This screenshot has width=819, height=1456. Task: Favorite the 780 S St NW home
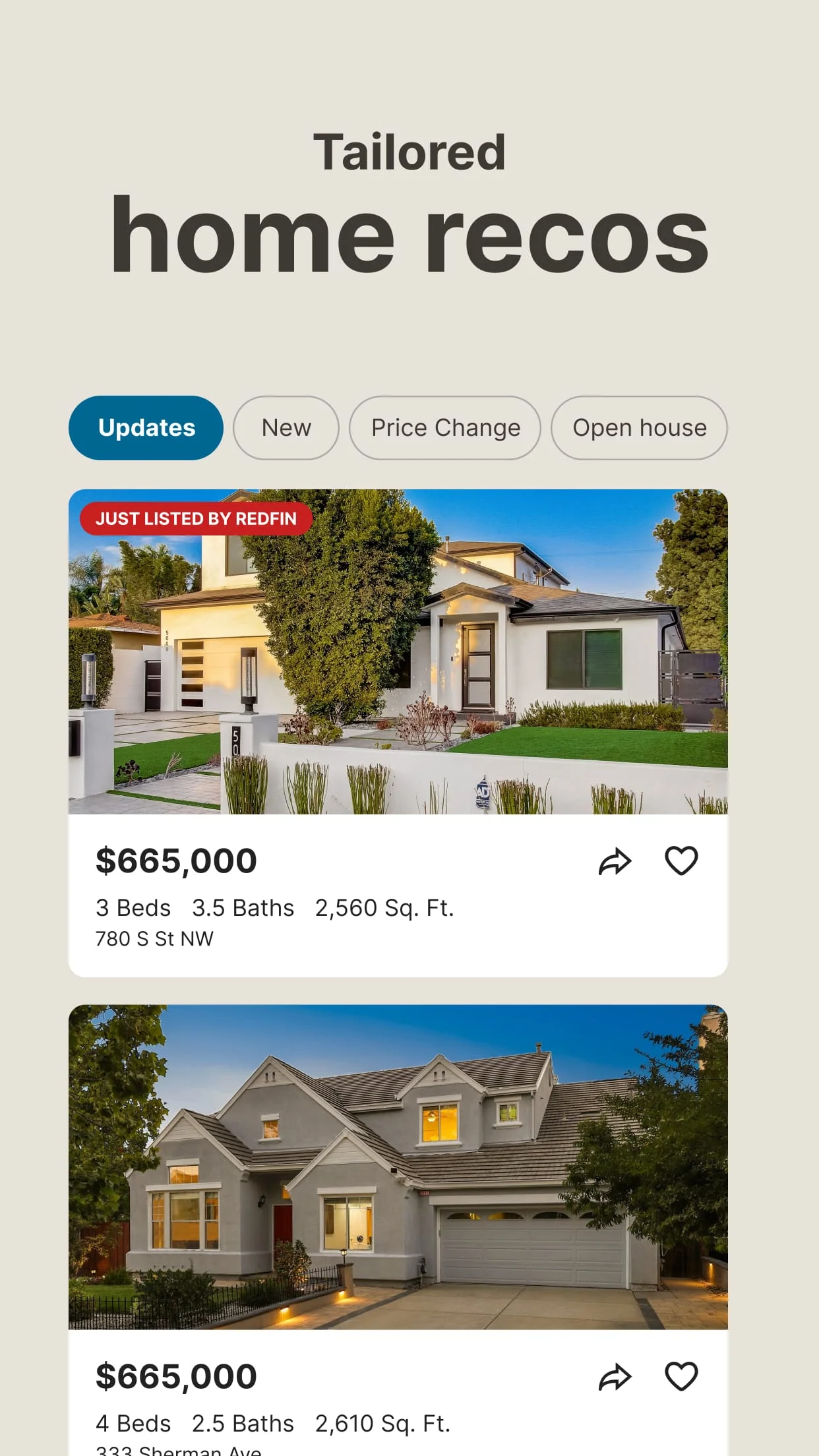681,861
